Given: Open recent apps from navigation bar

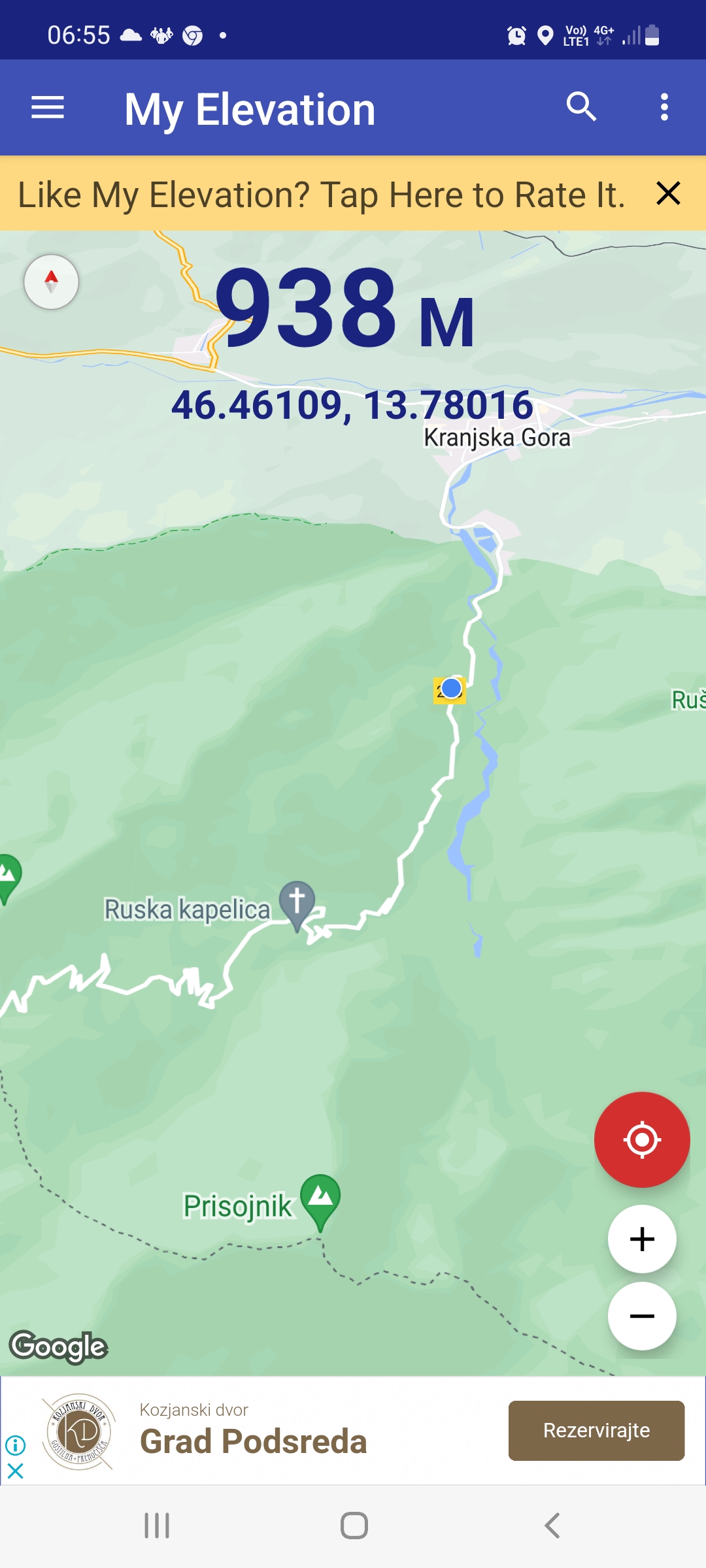Looking at the screenshot, I should tap(157, 1526).
